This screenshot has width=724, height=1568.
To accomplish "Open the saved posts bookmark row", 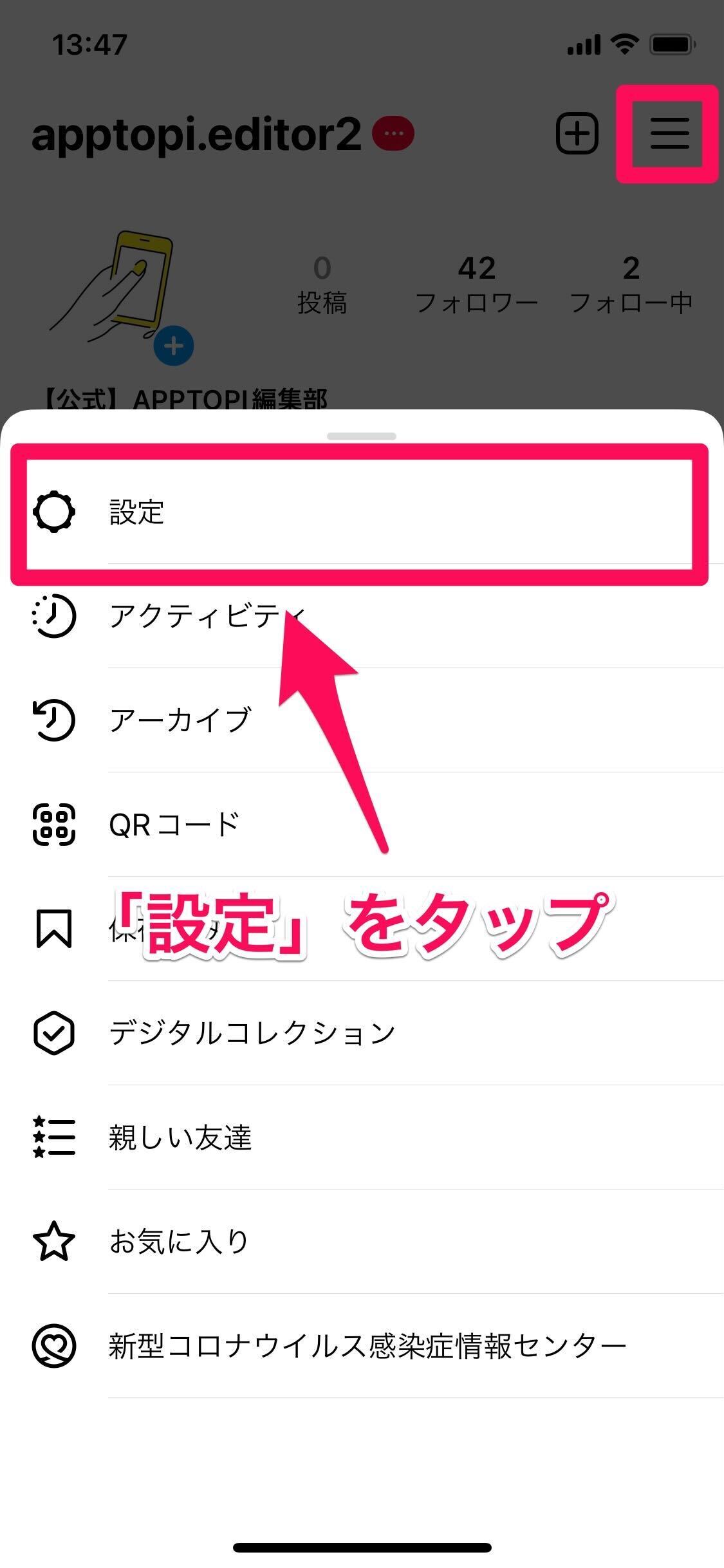I will [362, 929].
